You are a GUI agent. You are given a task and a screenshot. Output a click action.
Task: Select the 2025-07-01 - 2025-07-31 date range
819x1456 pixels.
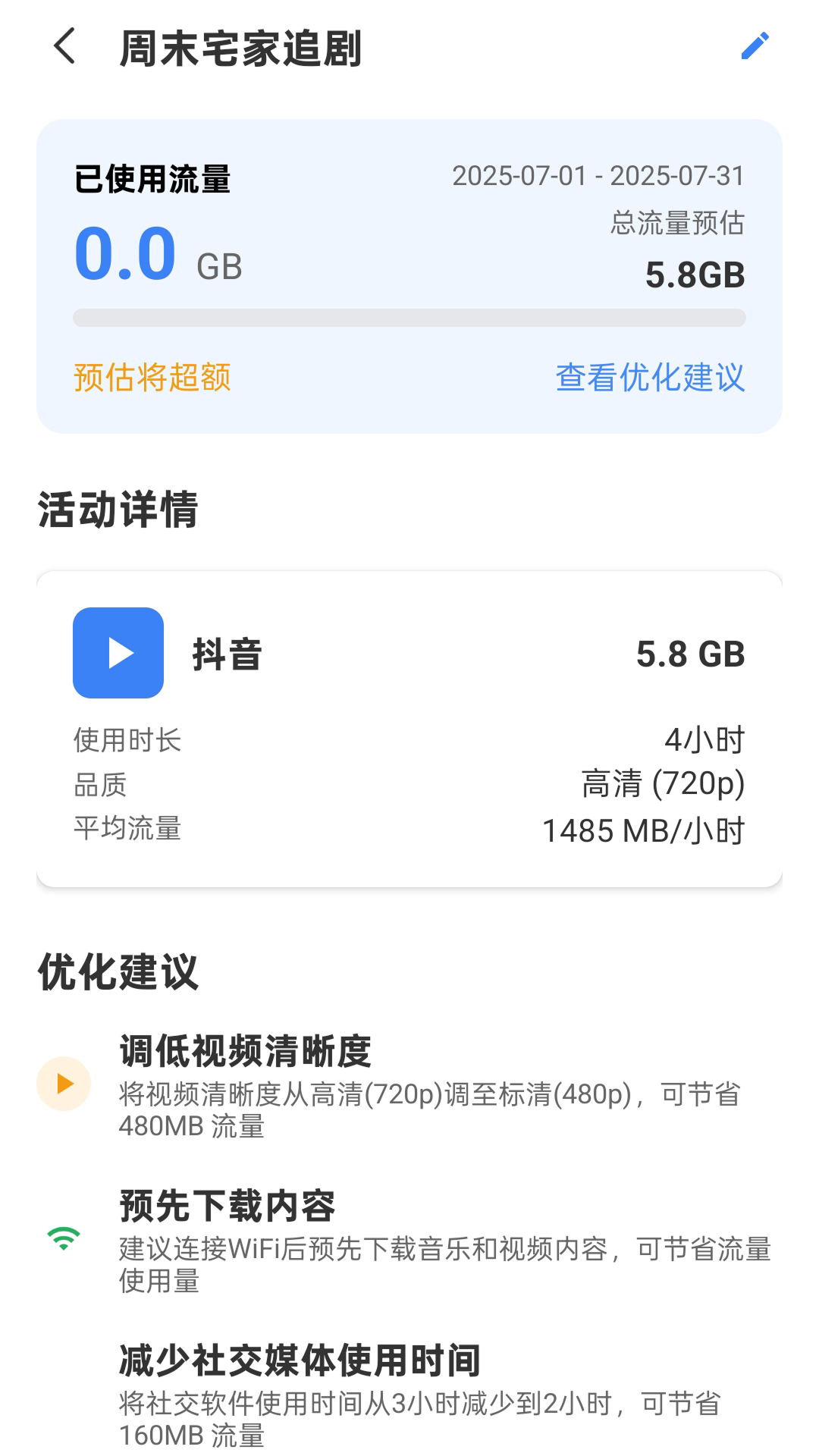pos(598,175)
